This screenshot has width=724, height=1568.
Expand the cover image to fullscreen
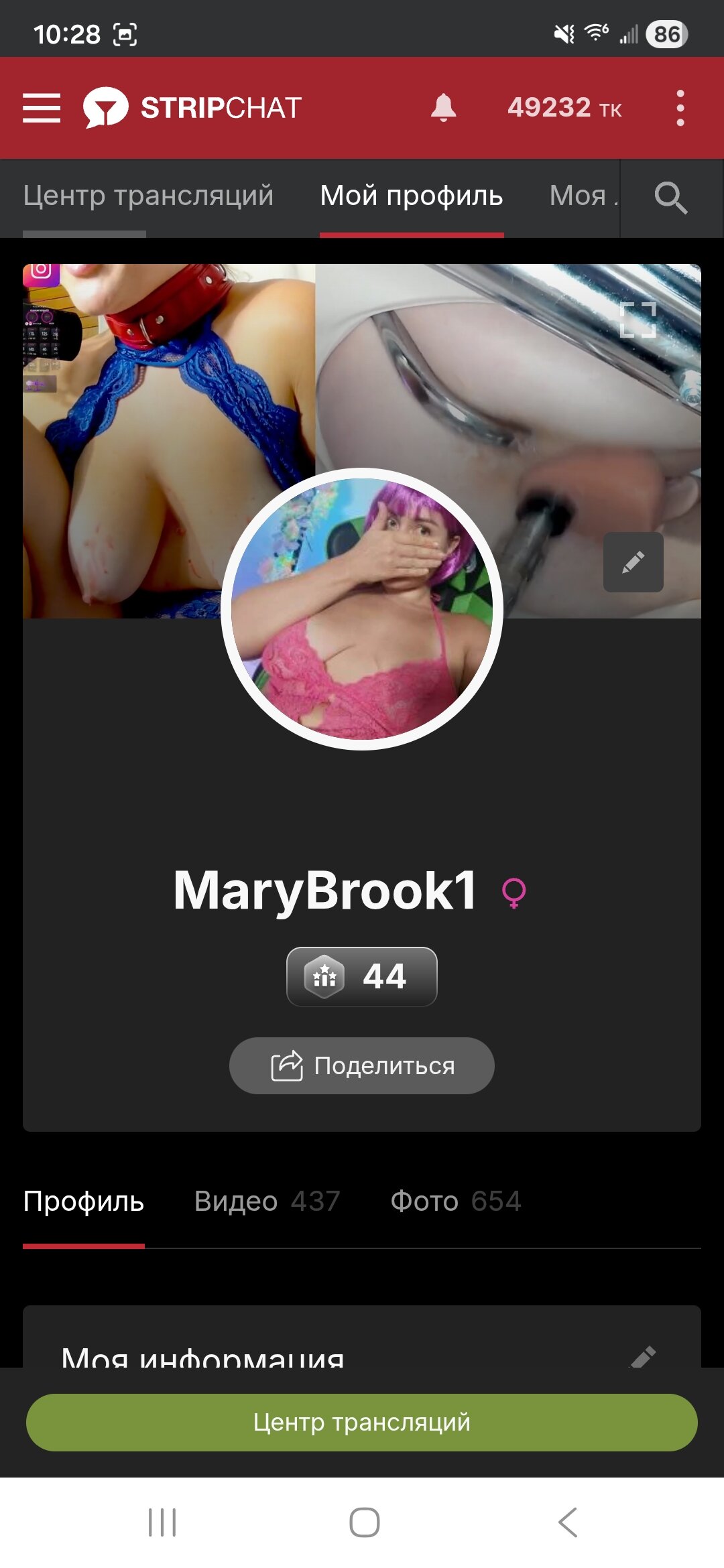pos(638,320)
